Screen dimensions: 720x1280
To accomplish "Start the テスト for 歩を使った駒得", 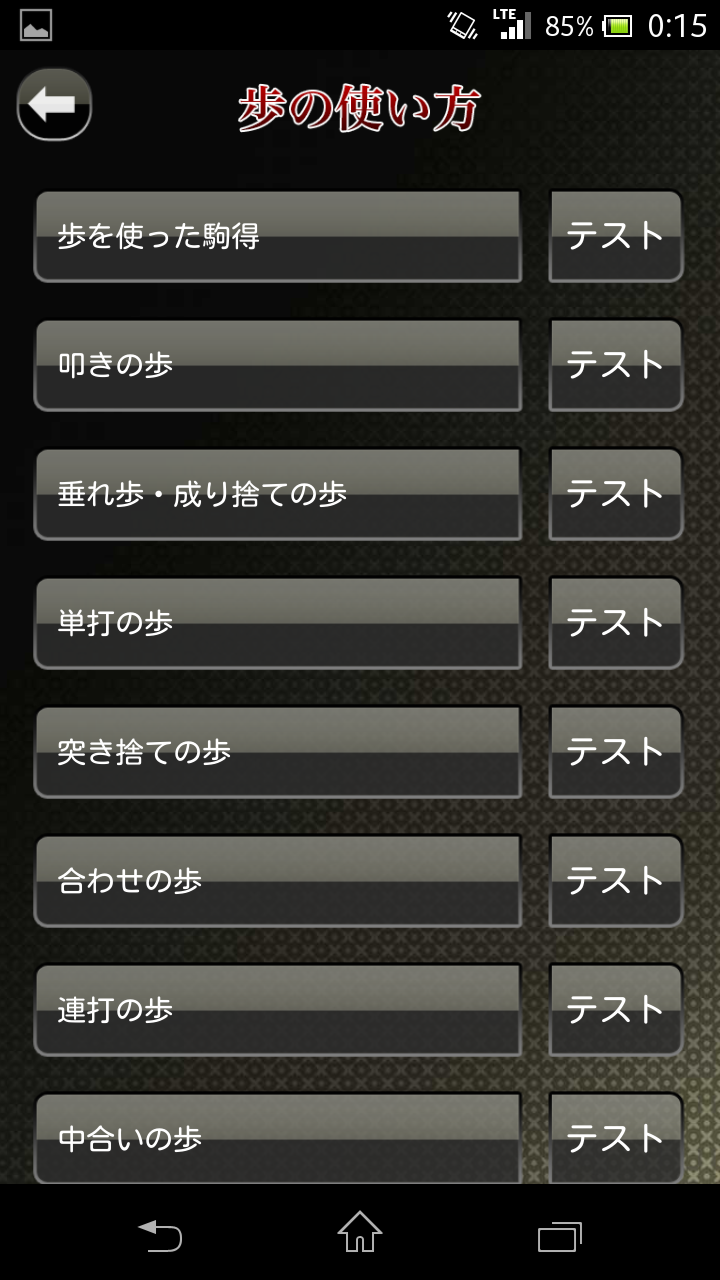I will point(616,236).
